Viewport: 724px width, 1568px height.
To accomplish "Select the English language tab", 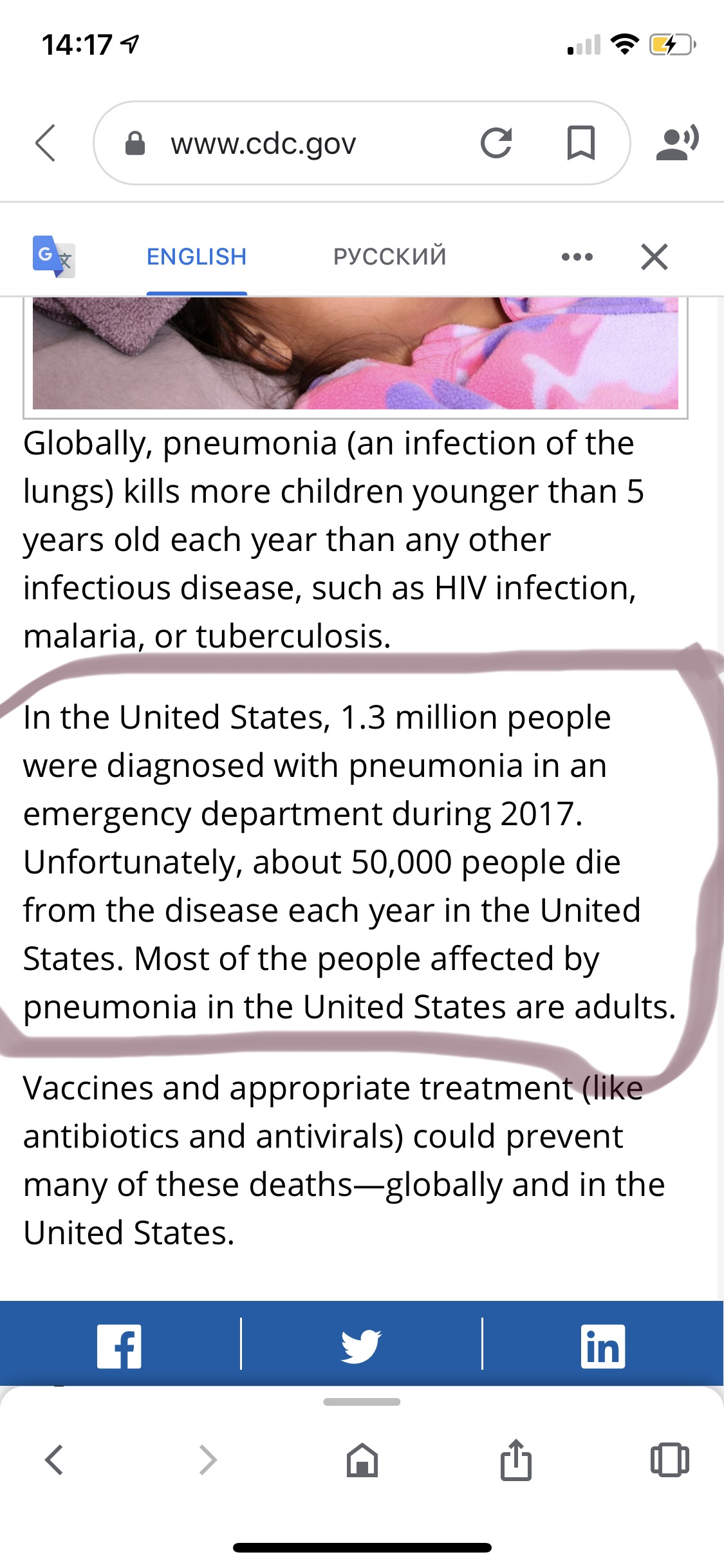I will pos(196,257).
